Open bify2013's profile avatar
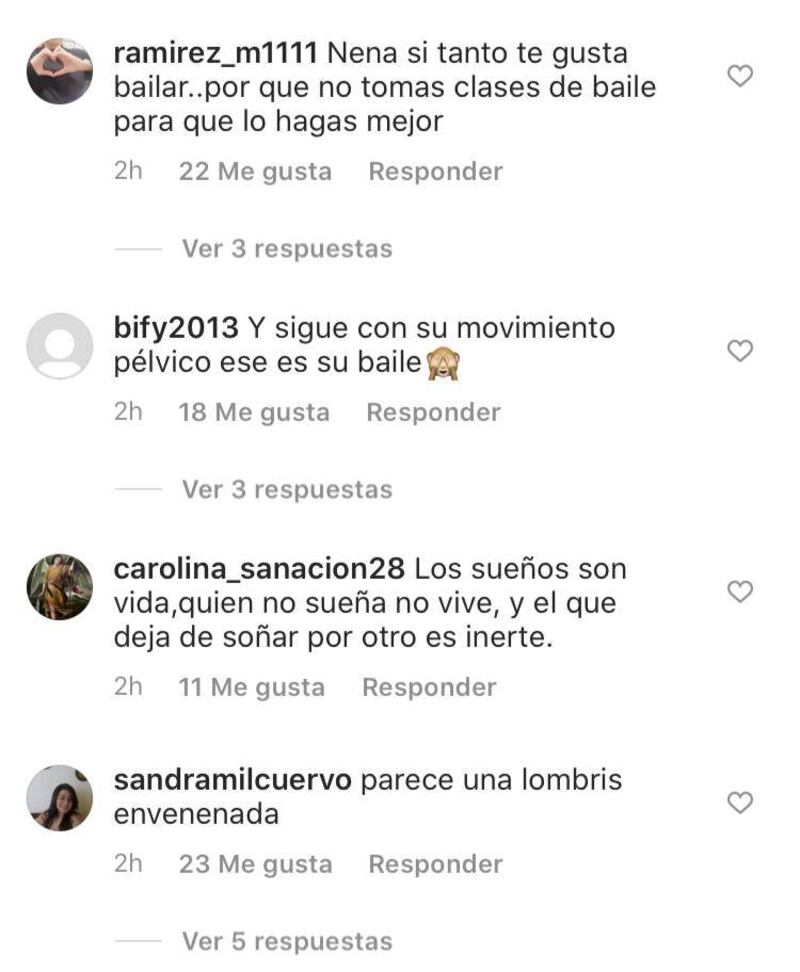800x972 pixels. pos(60,346)
